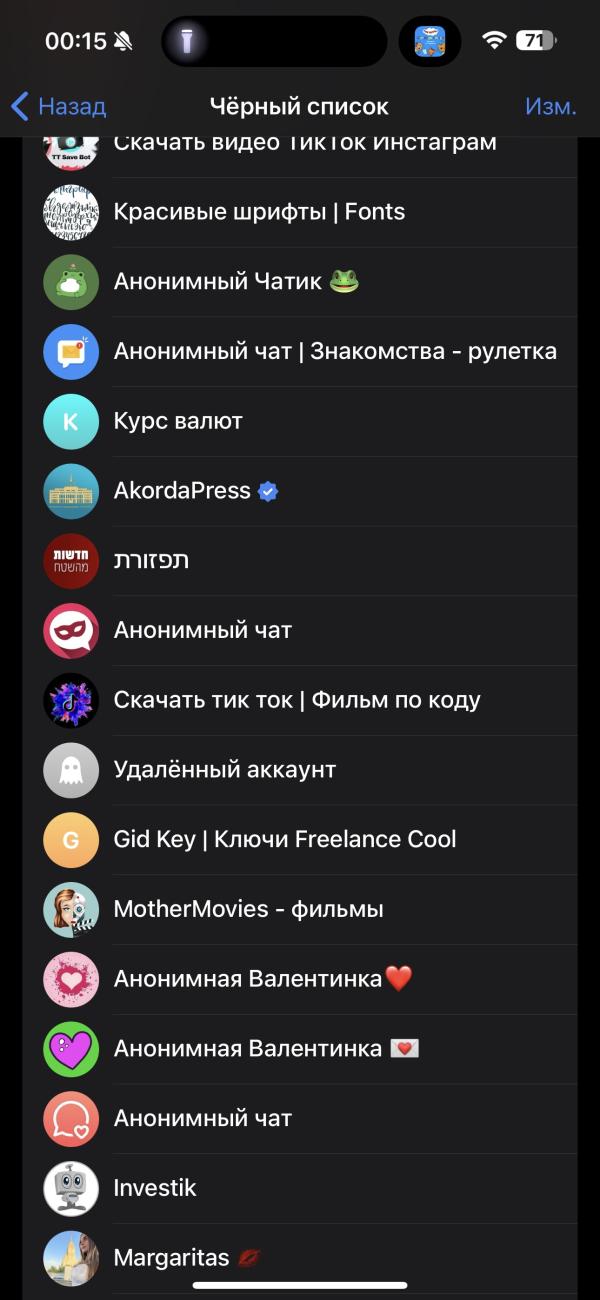Image resolution: width=600 pixels, height=1300 pixels.
Task: Open Скачать тик ток | Фильм по коду
Action: 297,700
